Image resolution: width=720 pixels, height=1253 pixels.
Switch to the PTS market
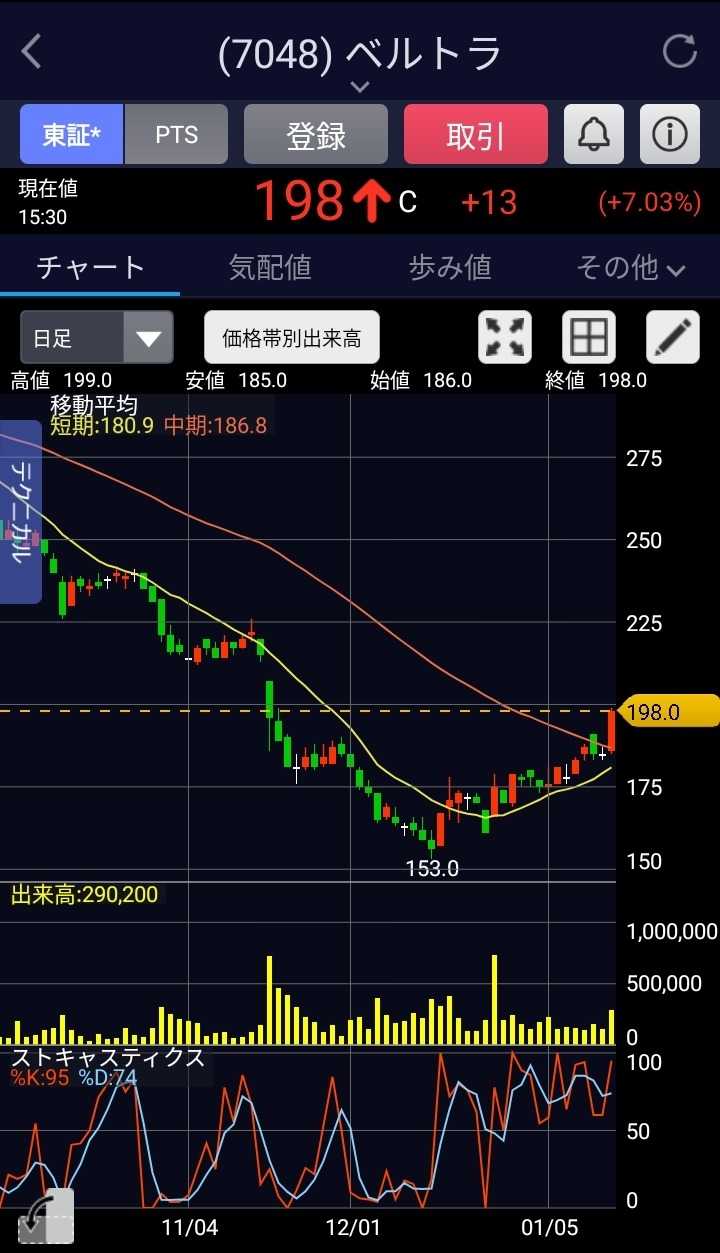coord(177,135)
